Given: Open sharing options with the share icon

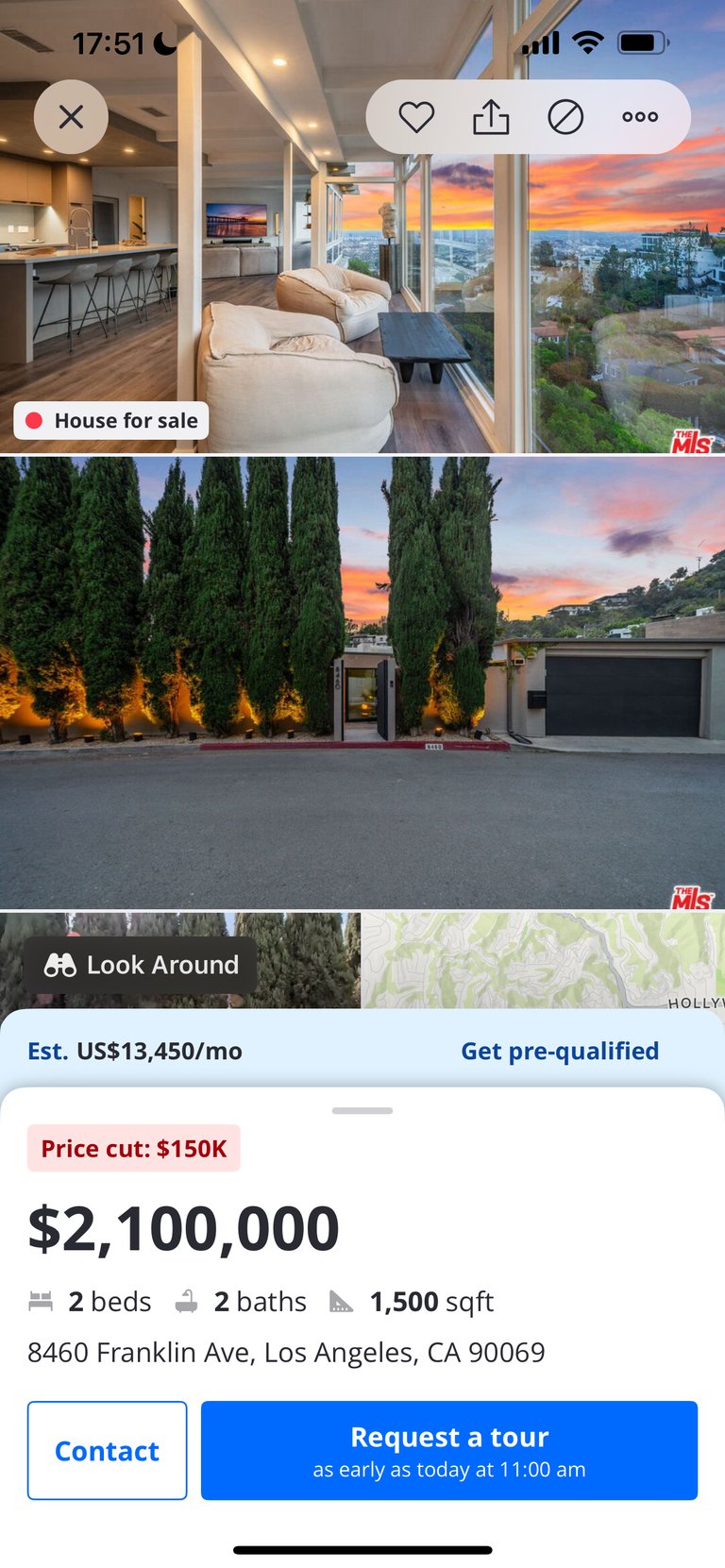Looking at the screenshot, I should (x=490, y=116).
